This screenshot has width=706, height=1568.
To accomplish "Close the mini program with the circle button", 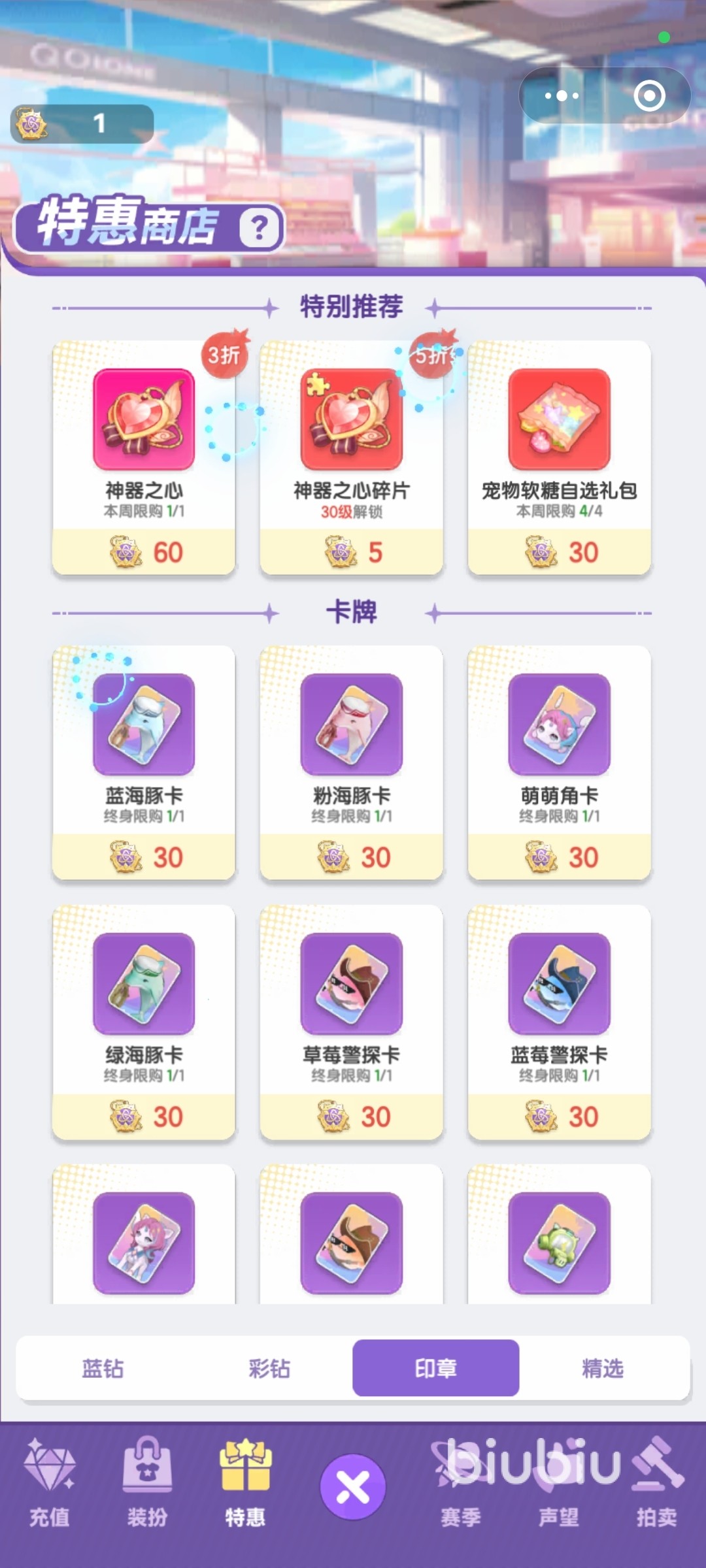I will click(649, 96).
